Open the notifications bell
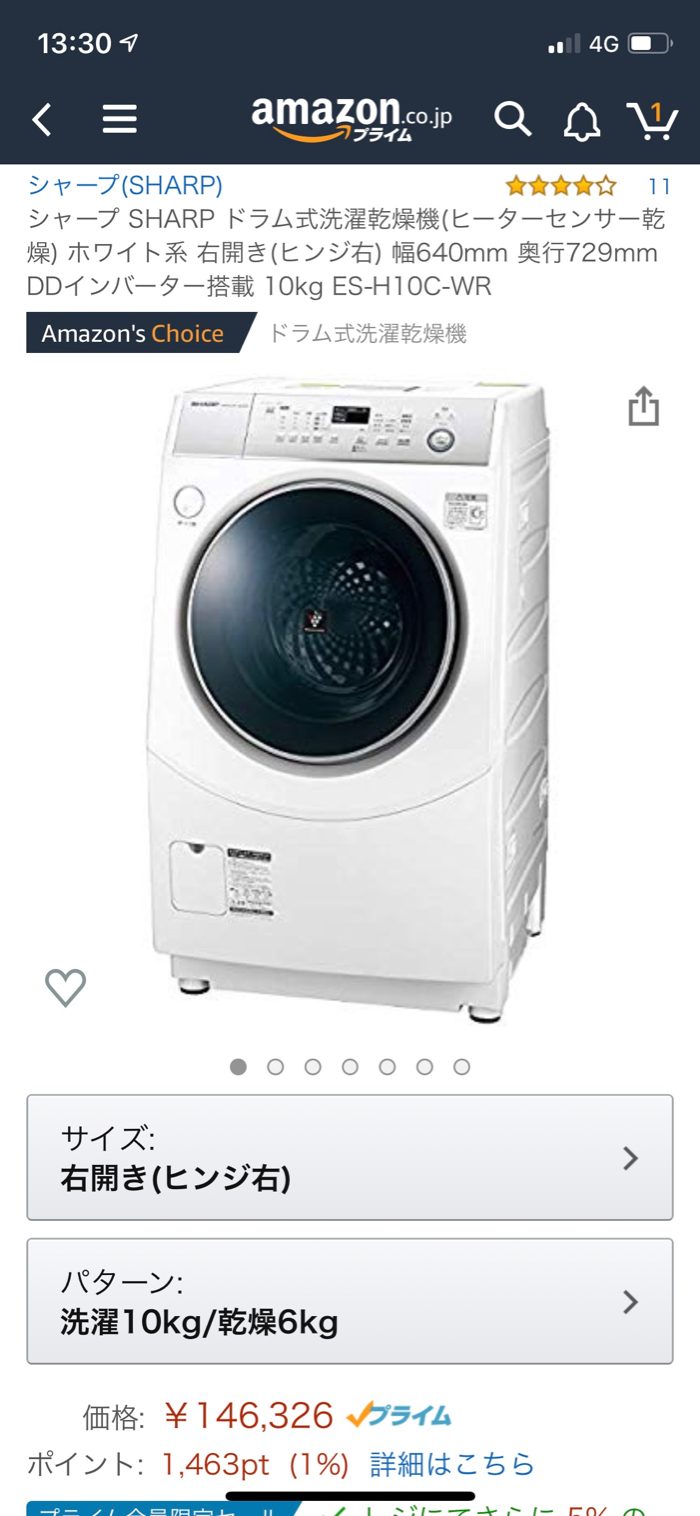Image resolution: width=700 pixels, height=1516 pixels. 581,121
